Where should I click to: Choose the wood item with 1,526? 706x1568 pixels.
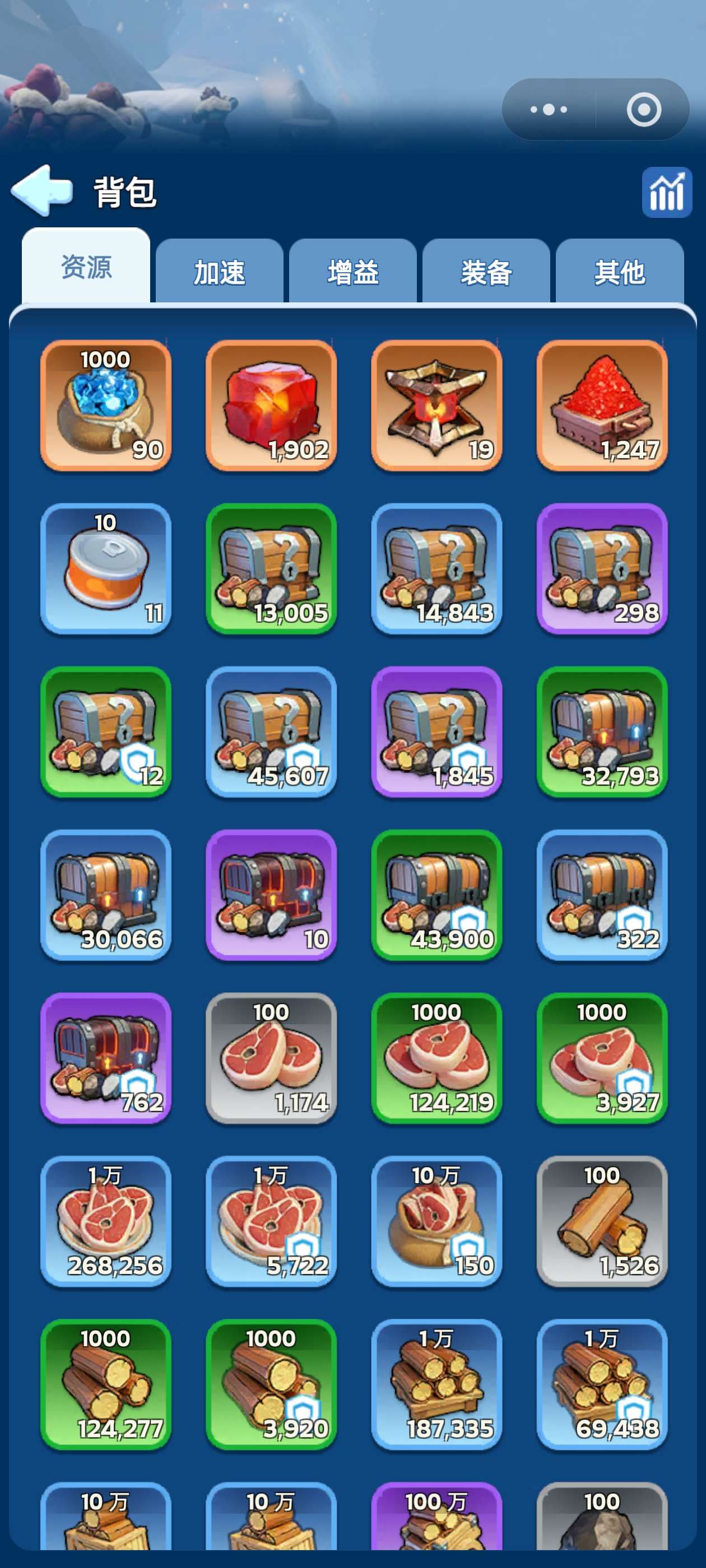602,1221
